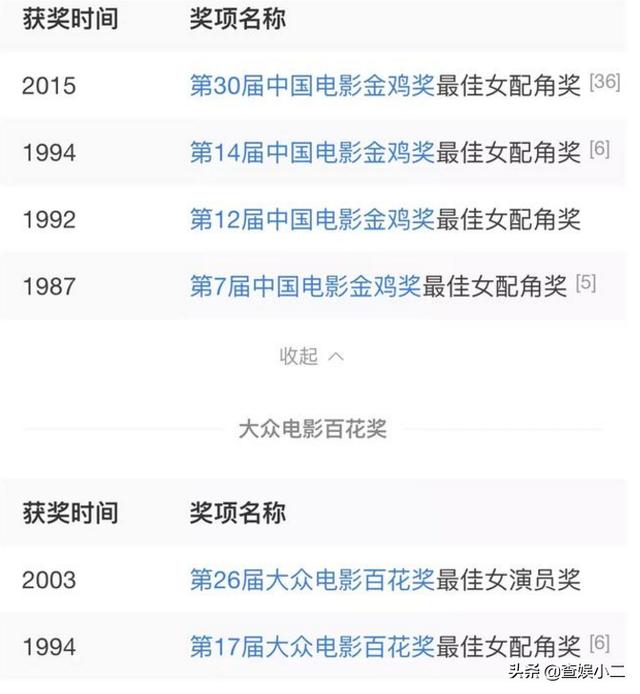Collapse the awards list with 收起
640x694 pixels.
tap(311, 356)
